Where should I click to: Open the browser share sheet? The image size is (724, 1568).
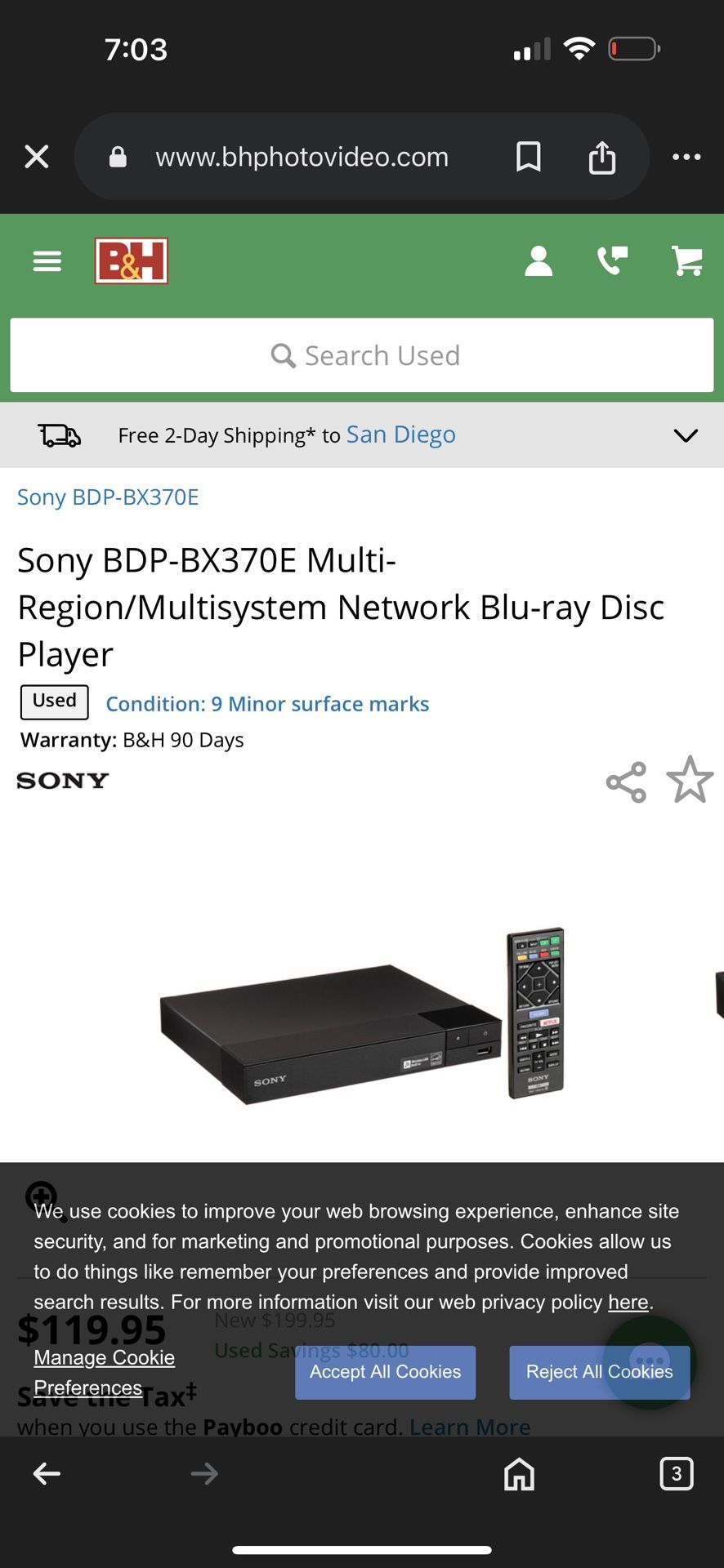tap(602, 157)
